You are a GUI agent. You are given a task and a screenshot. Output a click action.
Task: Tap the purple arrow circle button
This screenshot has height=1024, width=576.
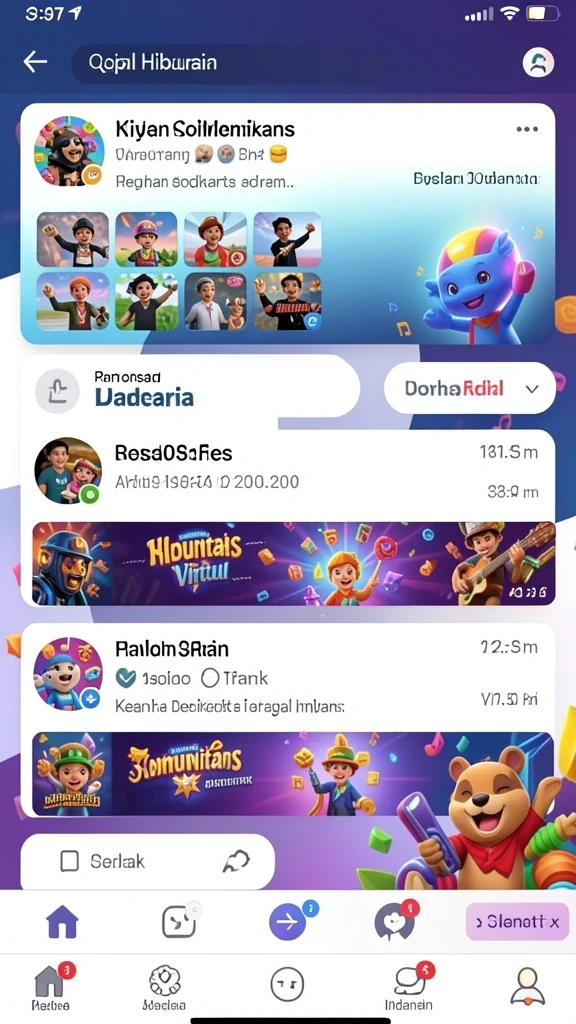[288, 922]
